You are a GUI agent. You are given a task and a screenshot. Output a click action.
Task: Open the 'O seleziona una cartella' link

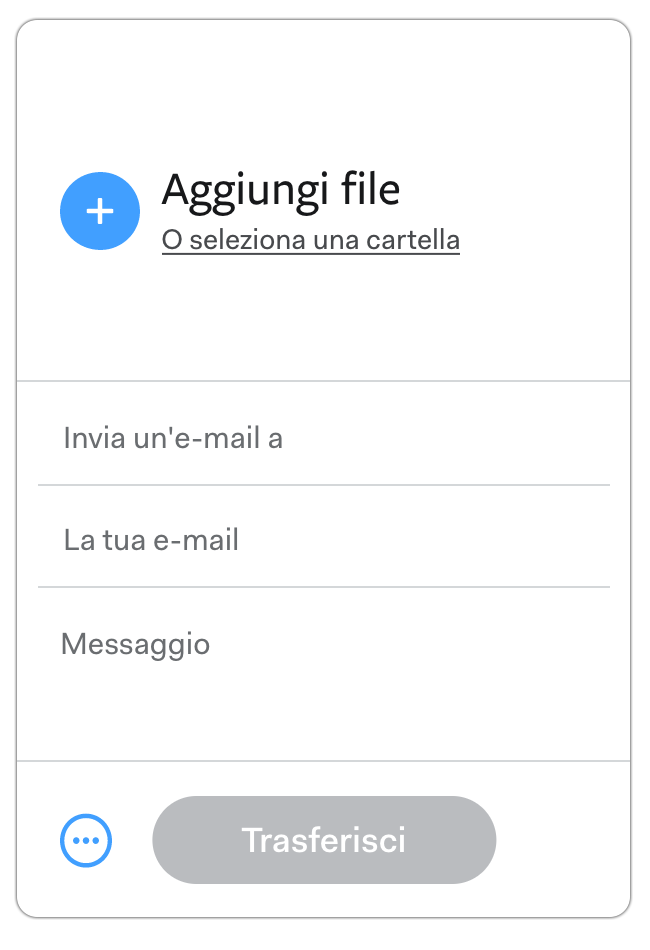311,241
